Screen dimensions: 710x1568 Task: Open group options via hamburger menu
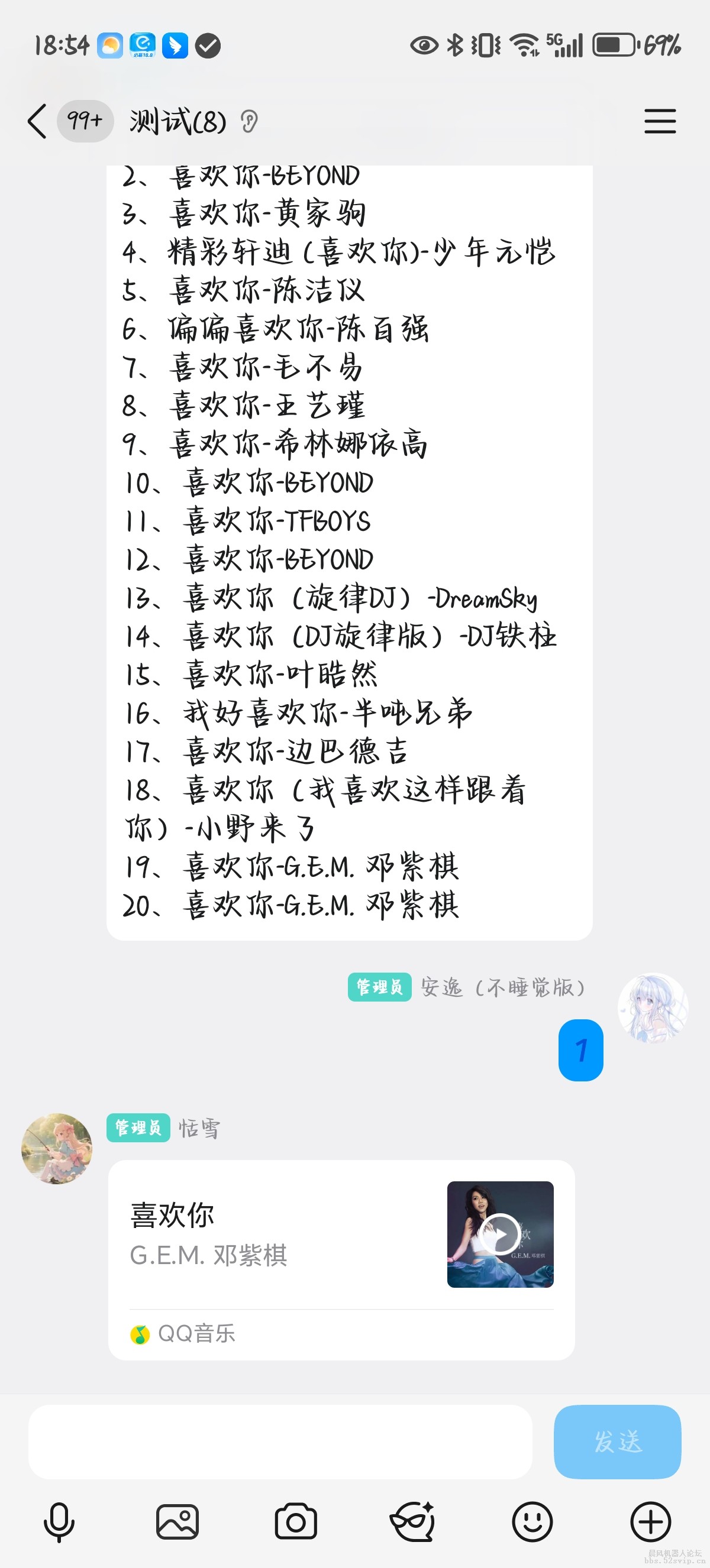tap(660, 121)
